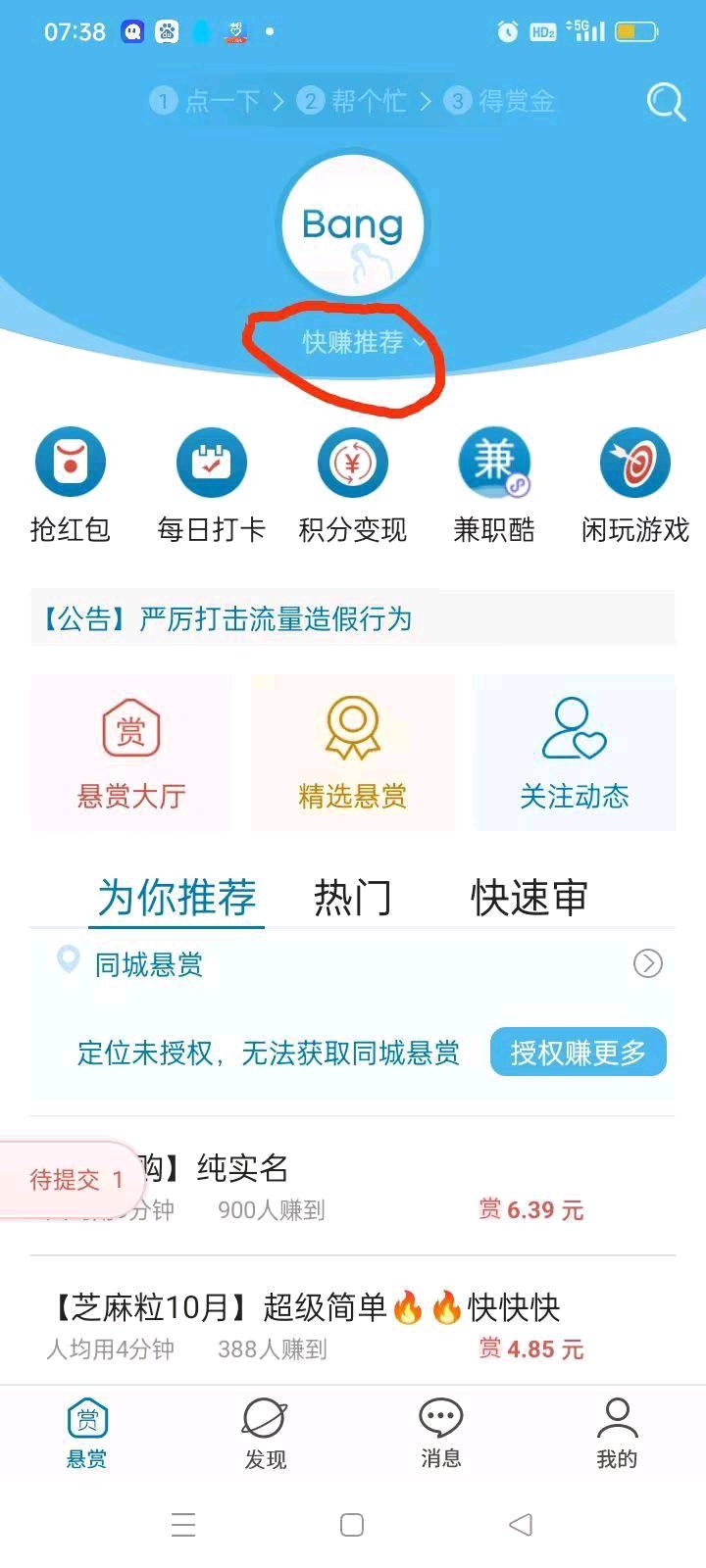706x1568 pixels.
Task: Select the 为你推荐 tab
Action: [x=176, y=898]
